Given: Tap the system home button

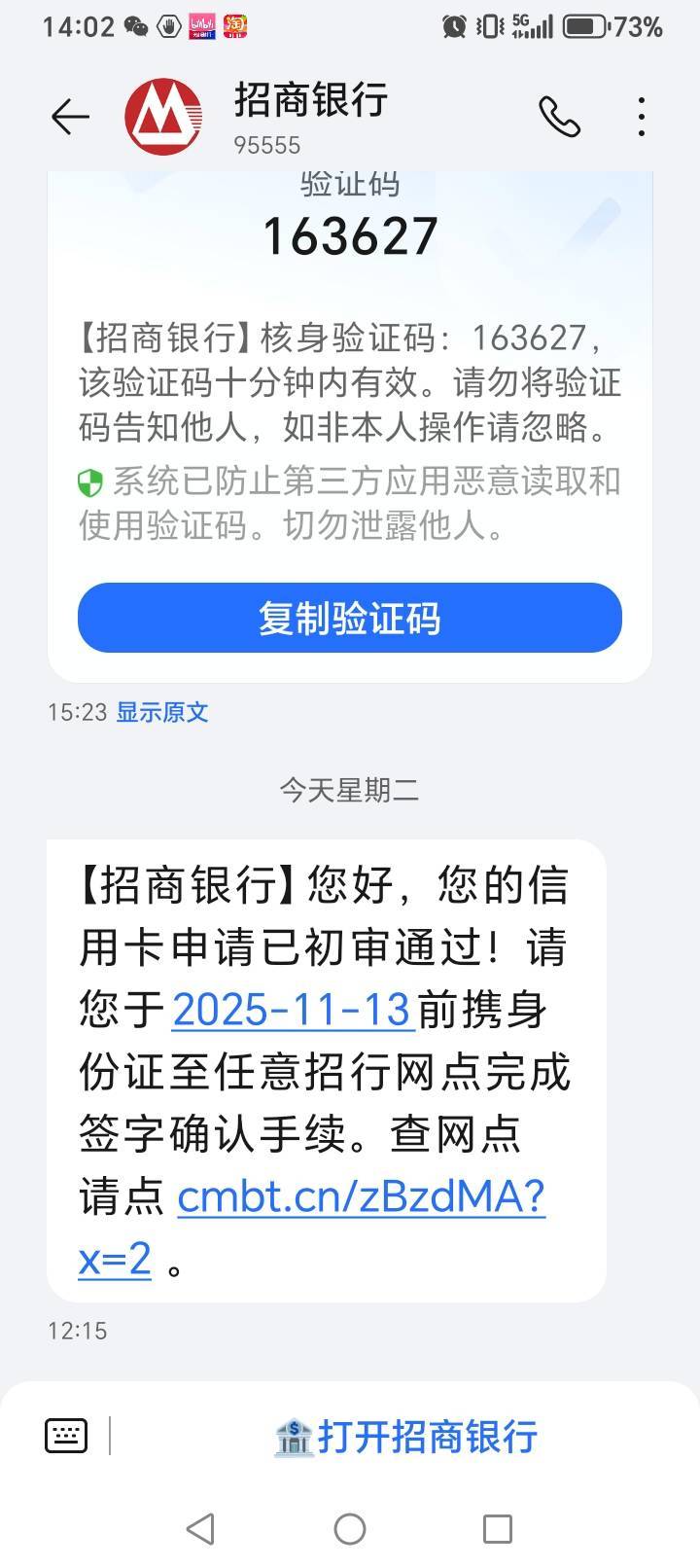Looking at the screenshot, I should click(350, 1529).
